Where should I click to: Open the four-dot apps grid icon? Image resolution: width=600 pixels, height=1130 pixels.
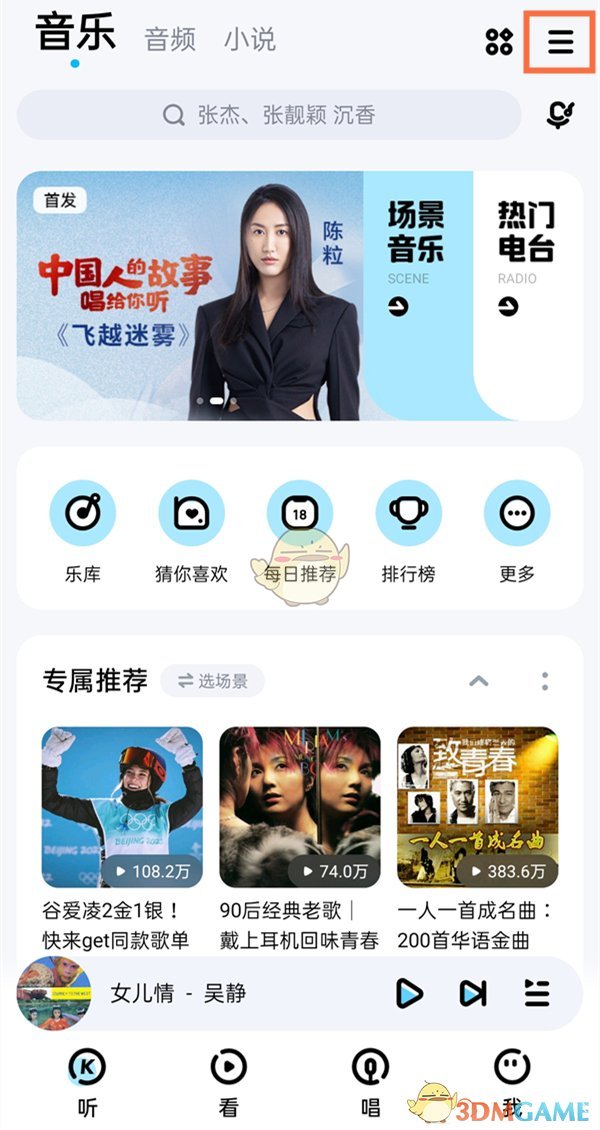point(499,42)
